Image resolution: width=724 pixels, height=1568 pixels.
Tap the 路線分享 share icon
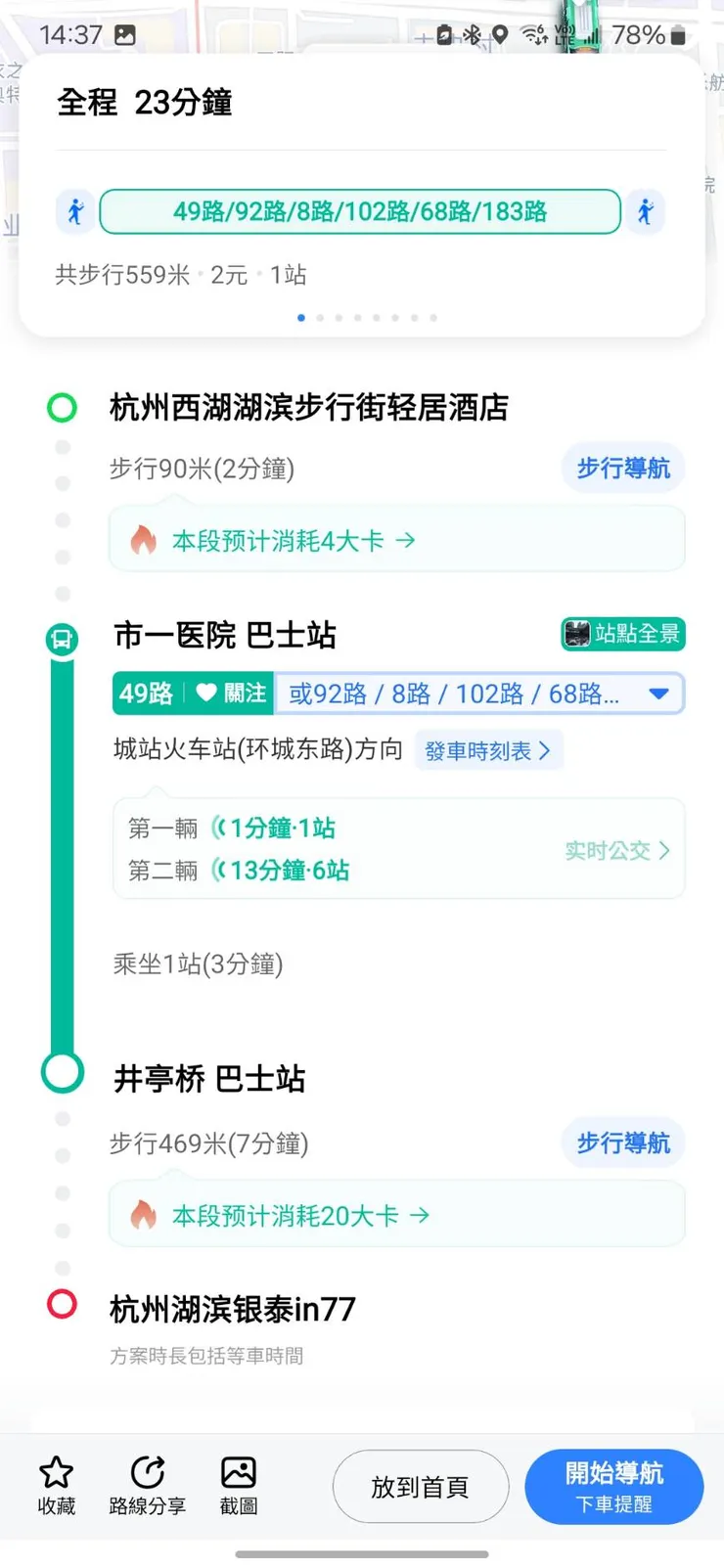click(x=147, y=1472)
